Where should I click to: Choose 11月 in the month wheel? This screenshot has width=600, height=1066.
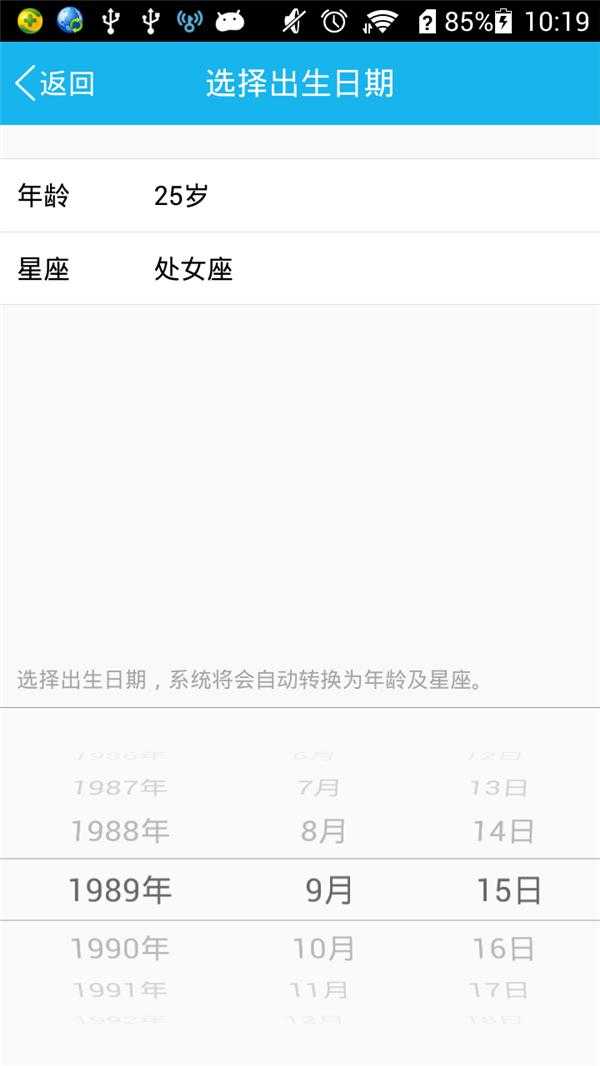click(319, 989)
